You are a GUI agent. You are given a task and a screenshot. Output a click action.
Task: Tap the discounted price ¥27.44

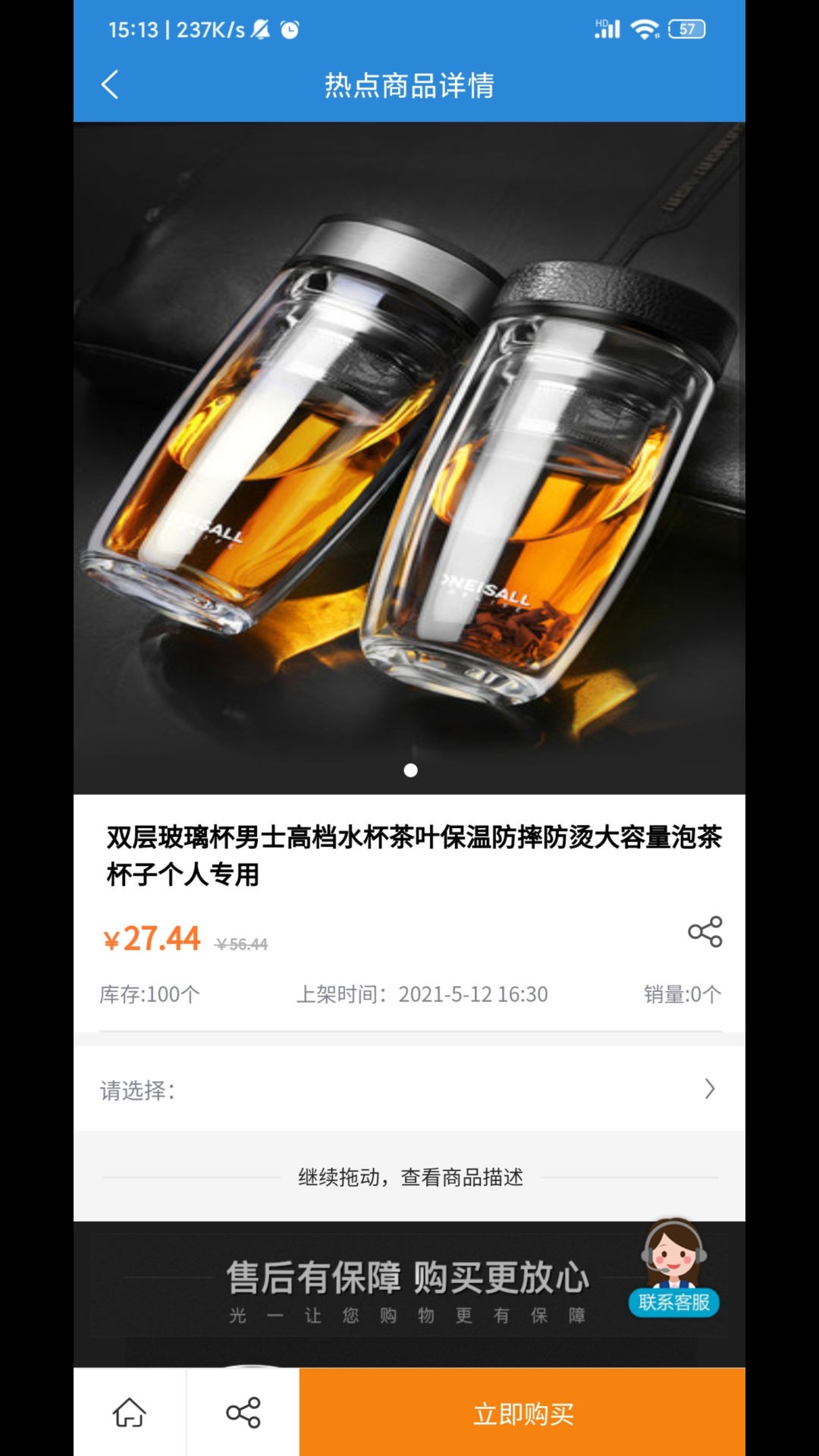click(150, 938)
